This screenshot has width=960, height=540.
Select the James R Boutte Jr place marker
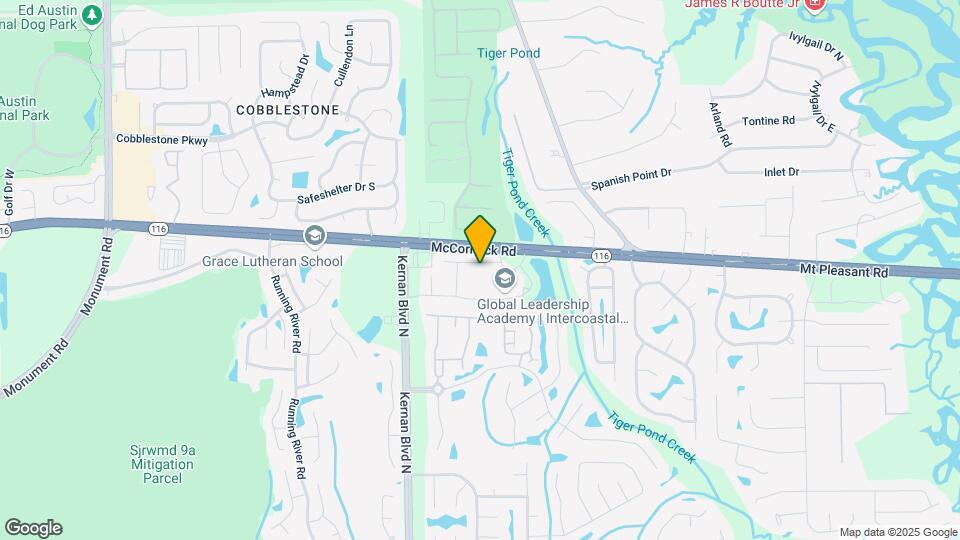coord(815,5)
